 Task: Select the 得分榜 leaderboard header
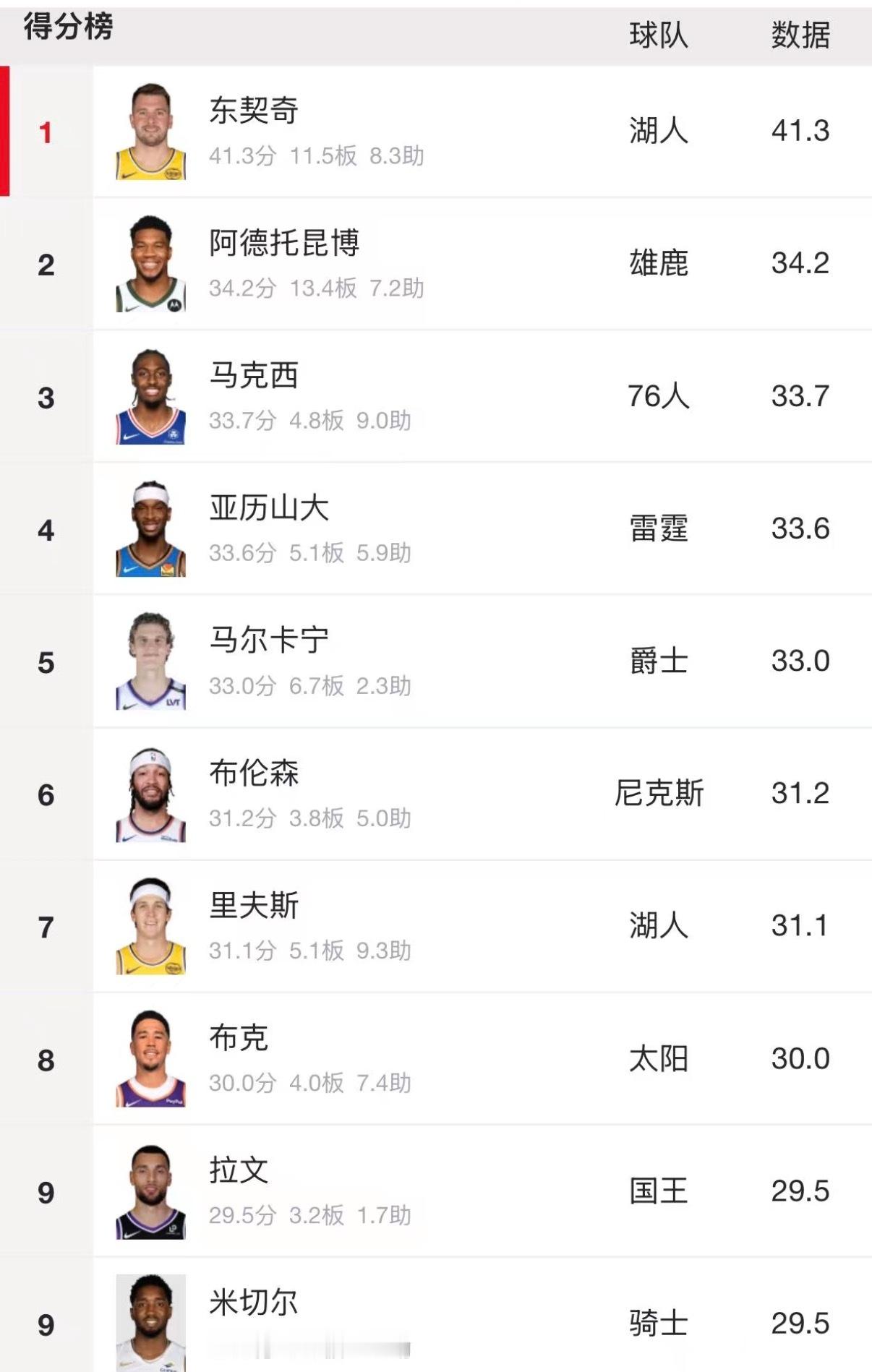[x=64, y=27]
